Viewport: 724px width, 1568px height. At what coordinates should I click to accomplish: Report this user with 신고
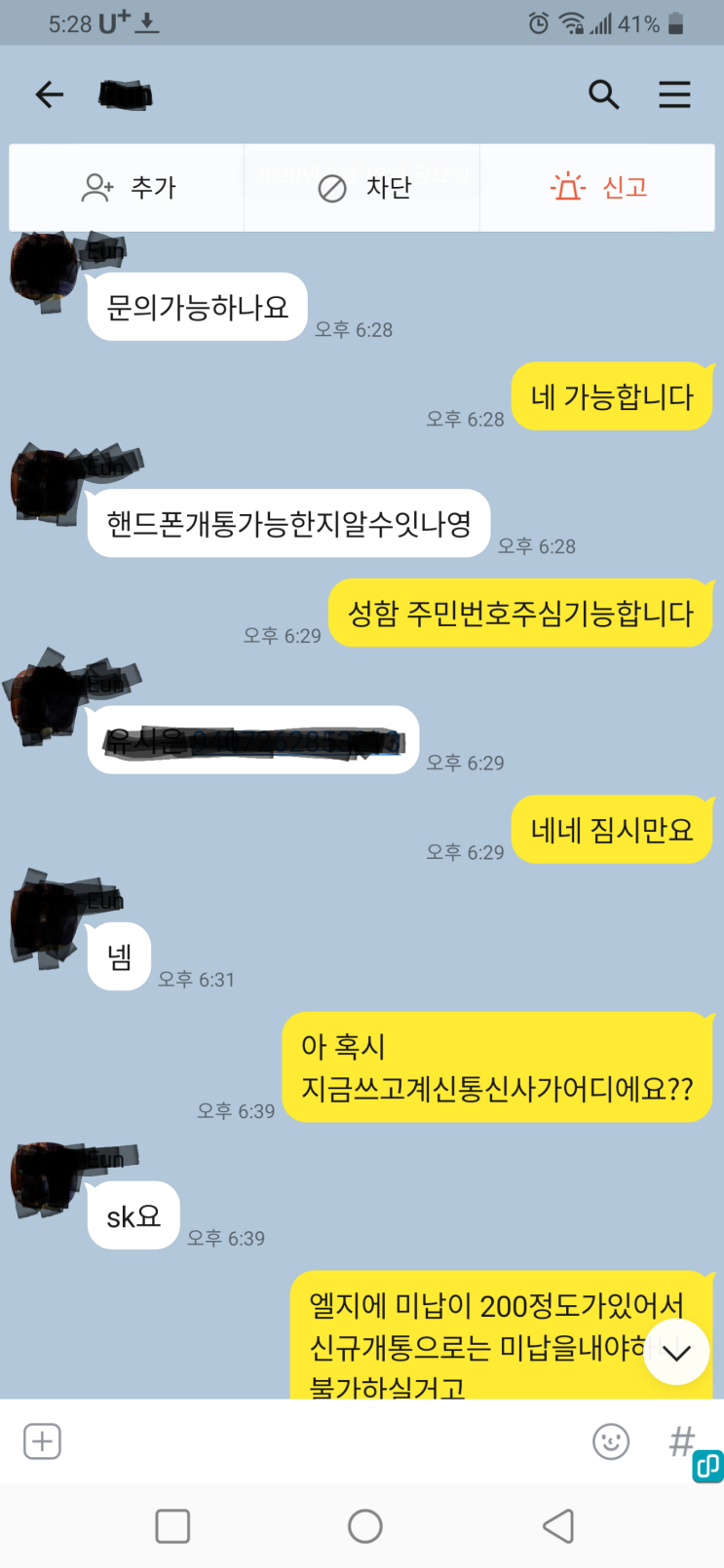tap(598, 187)
